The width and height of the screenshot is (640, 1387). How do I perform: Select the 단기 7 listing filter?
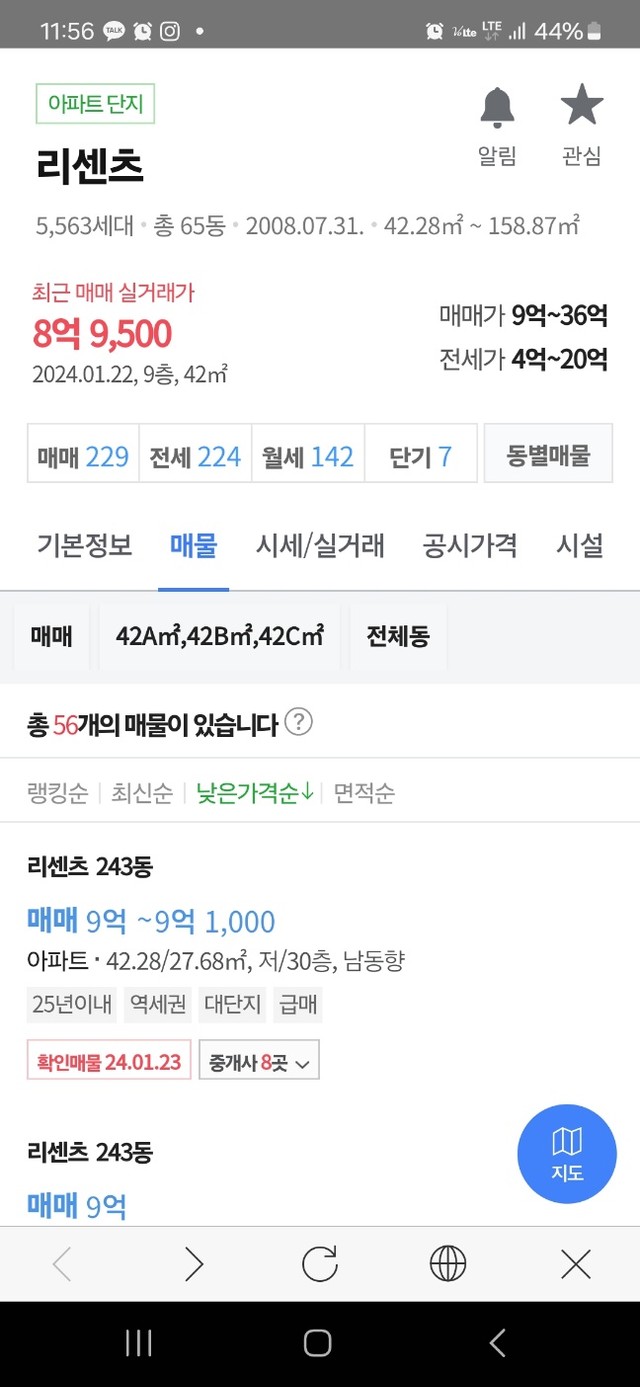(420, 457)
